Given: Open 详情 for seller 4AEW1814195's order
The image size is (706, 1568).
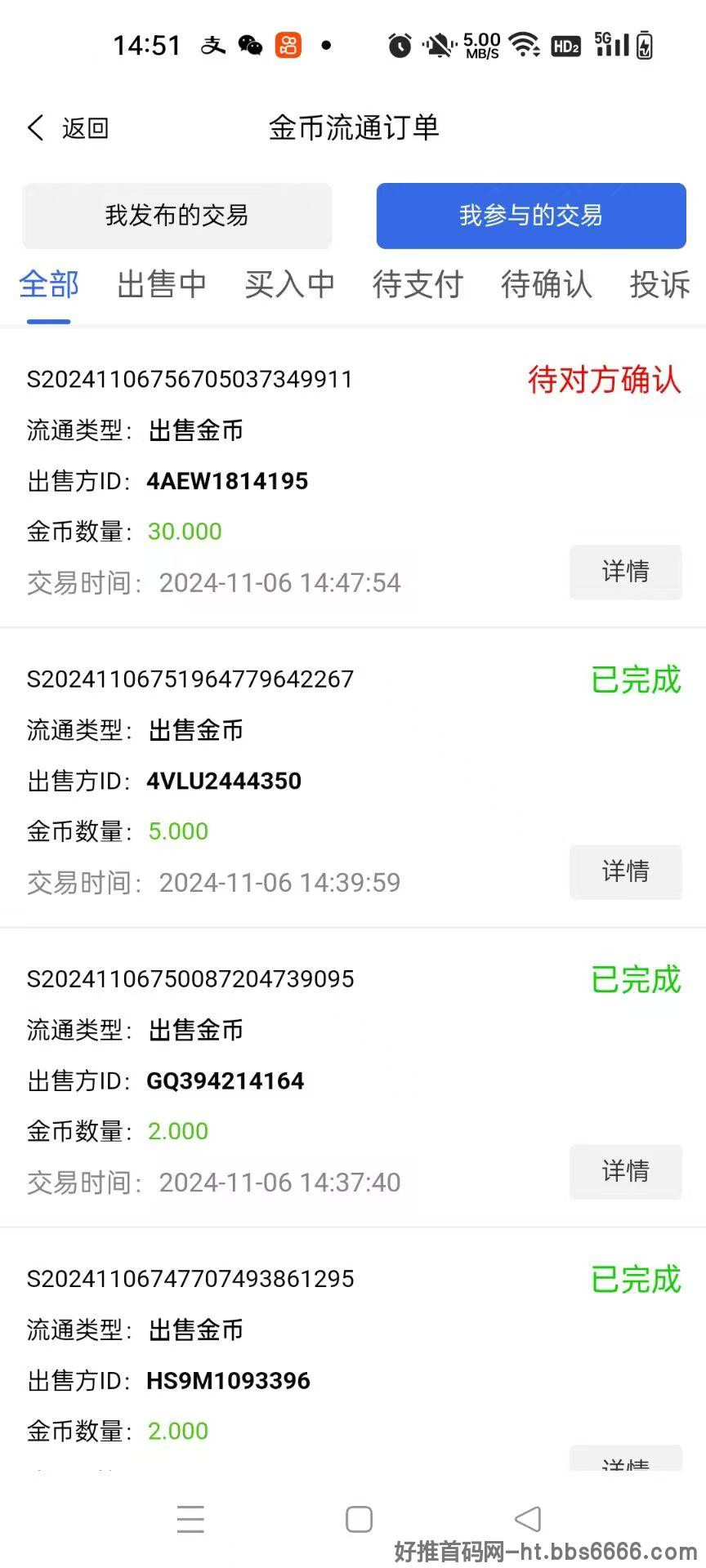Looking at the screenshot, I should tap(626, 572).
